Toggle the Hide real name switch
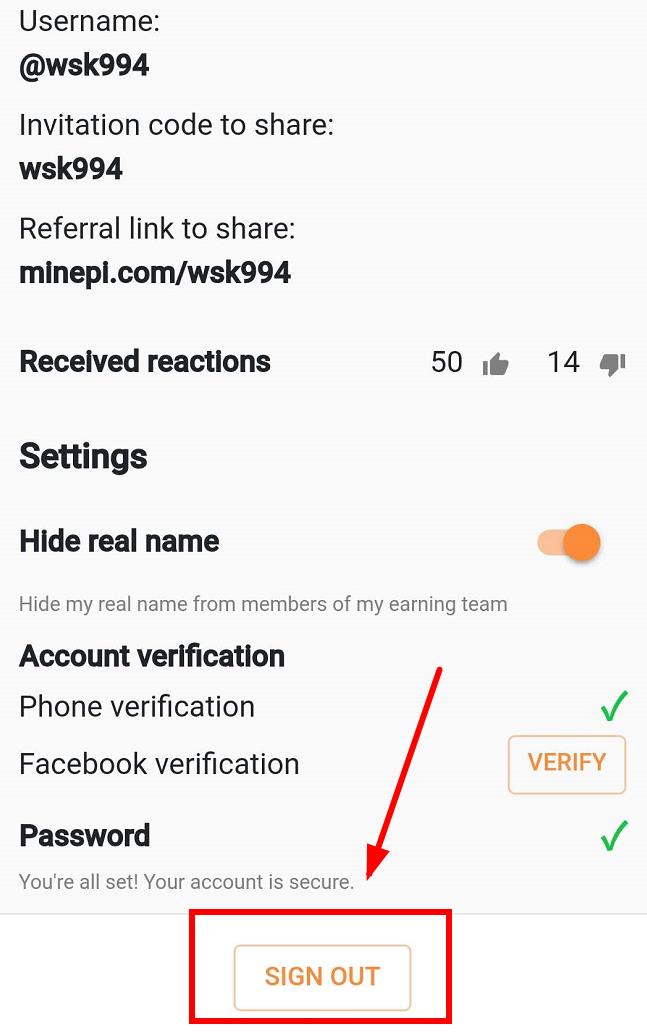 click(569, 543)
